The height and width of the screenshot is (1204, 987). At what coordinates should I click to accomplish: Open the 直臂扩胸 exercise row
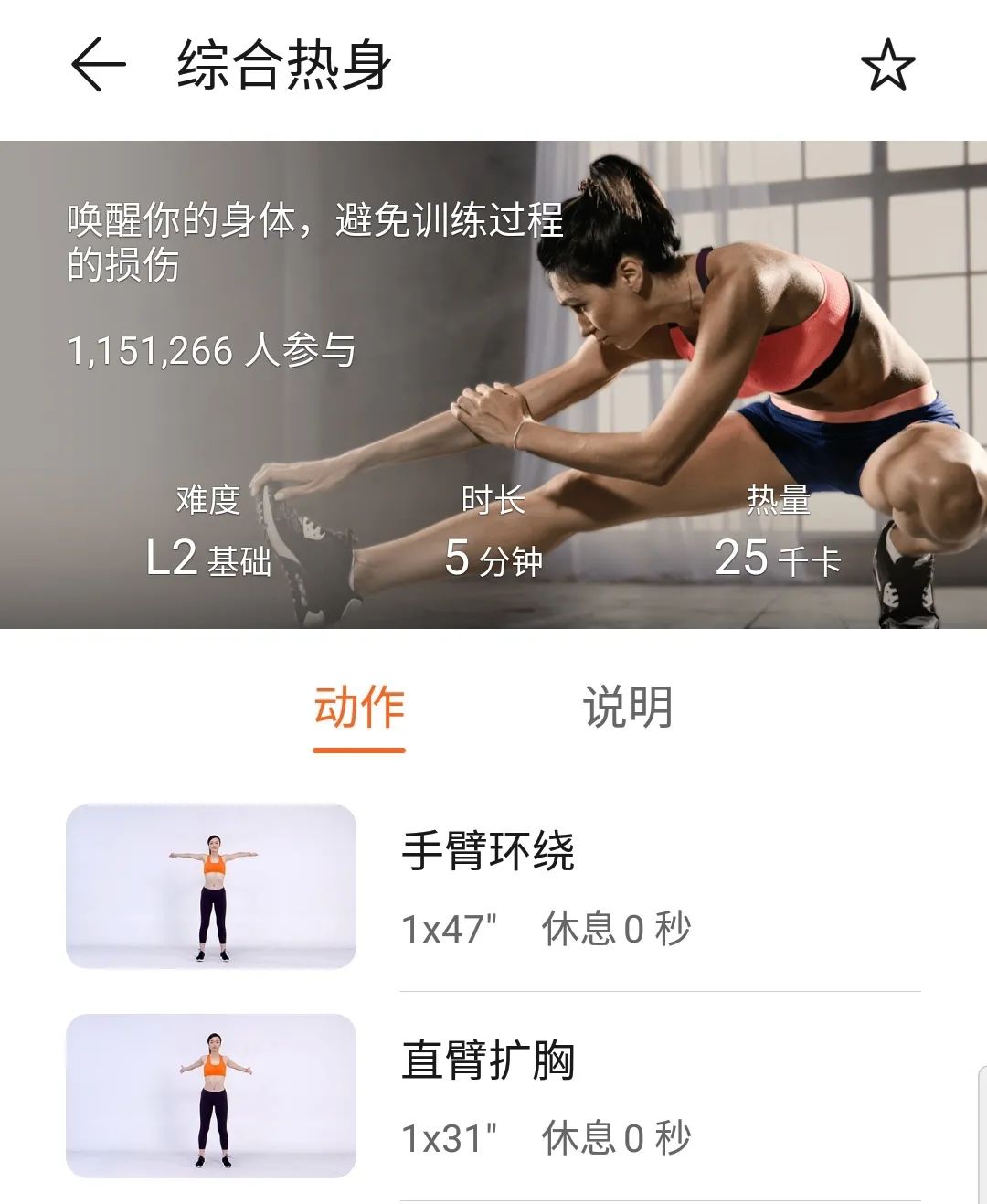(493, 1096)
